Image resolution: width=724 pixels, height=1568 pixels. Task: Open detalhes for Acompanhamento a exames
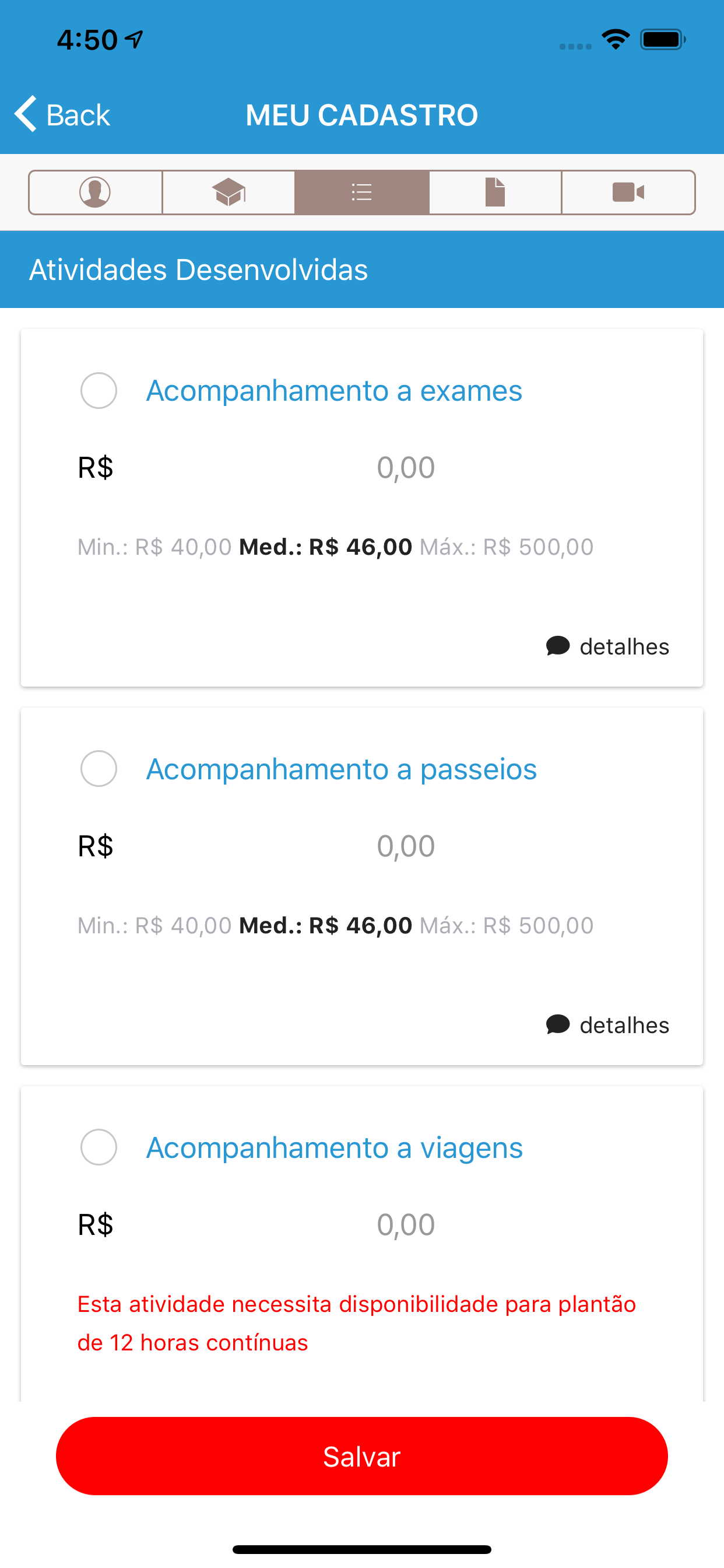pyautogui.click(x=607, y=646)
